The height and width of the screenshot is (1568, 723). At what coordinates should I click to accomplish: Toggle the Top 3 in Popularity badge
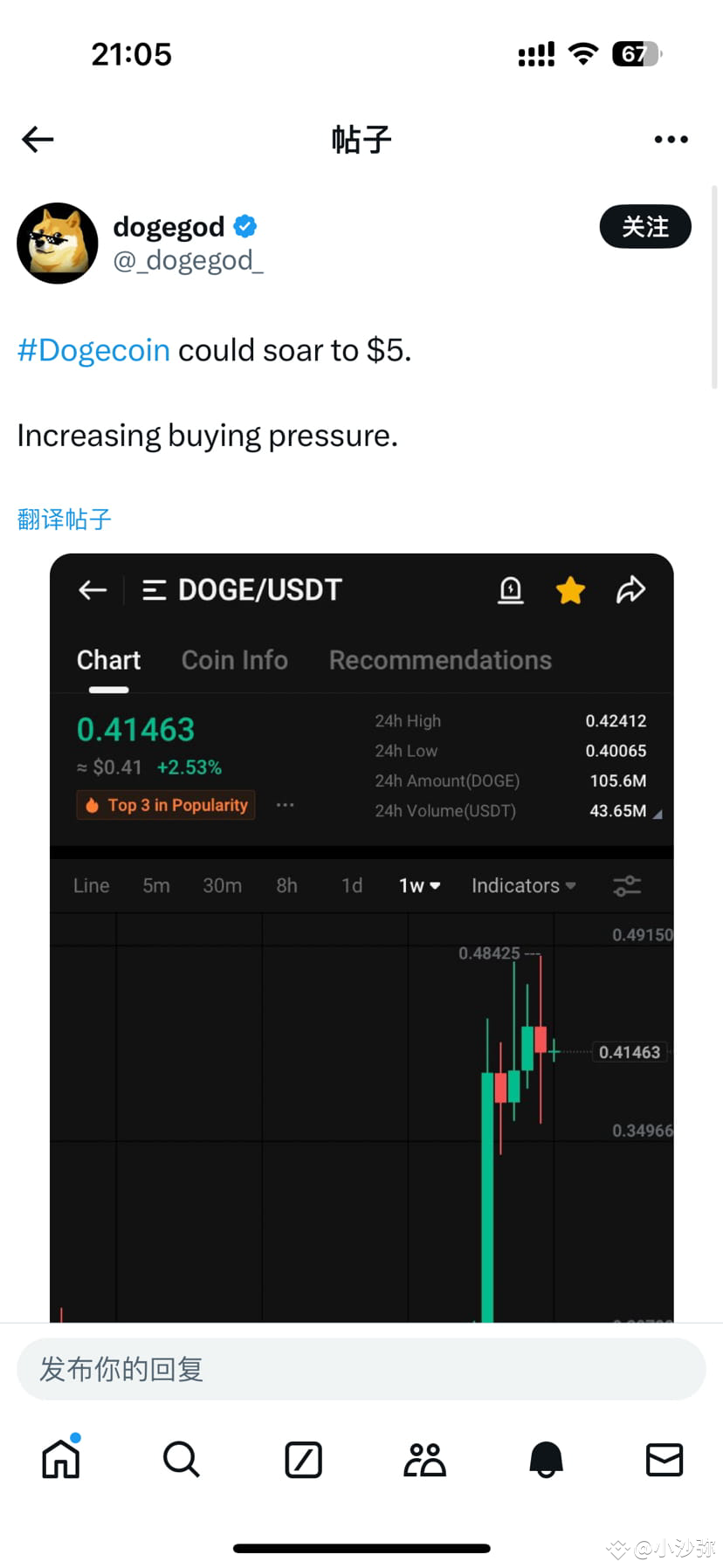pos(165,804)
